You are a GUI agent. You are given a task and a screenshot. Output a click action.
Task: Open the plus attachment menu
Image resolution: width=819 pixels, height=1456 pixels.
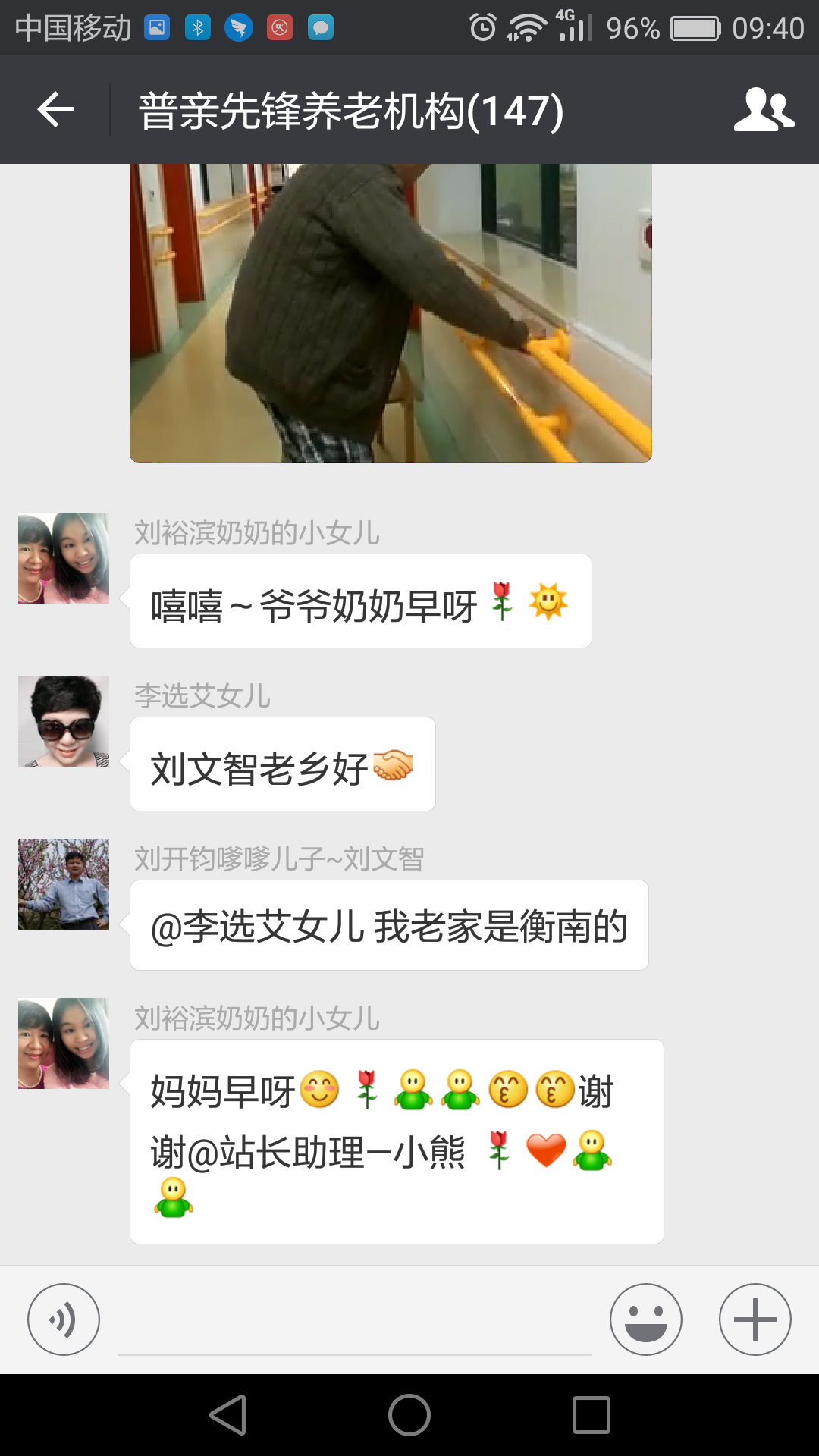755,1319
